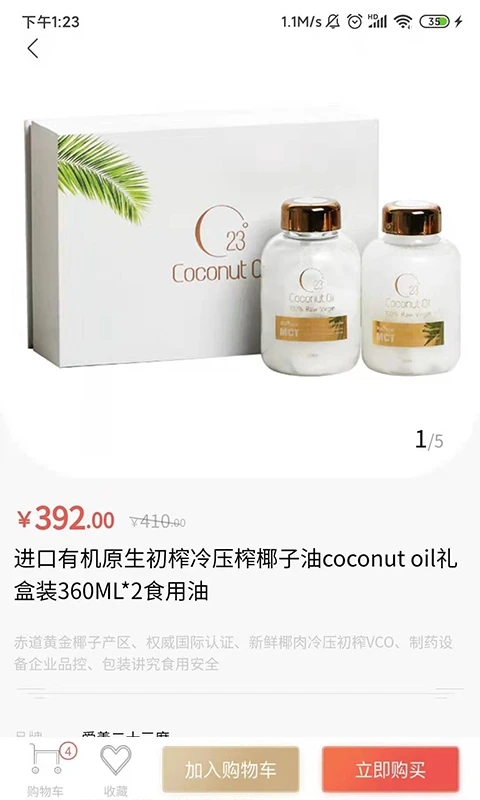This screenshot has height=800, width=480.
Task: Add item to favorites (收藏)
Action: tap(116, 770)
